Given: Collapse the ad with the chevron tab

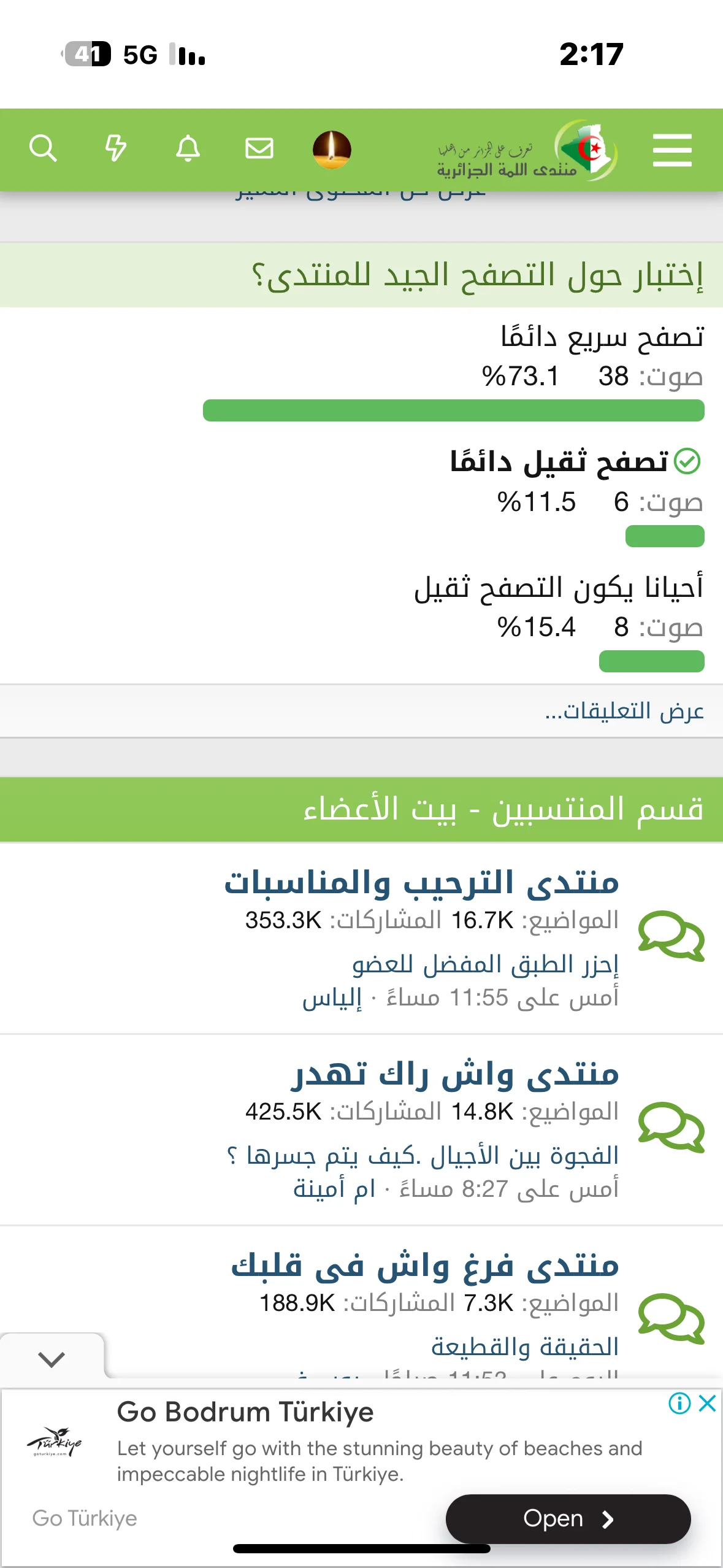Looking at the screenshot, I should point(52,1359).
